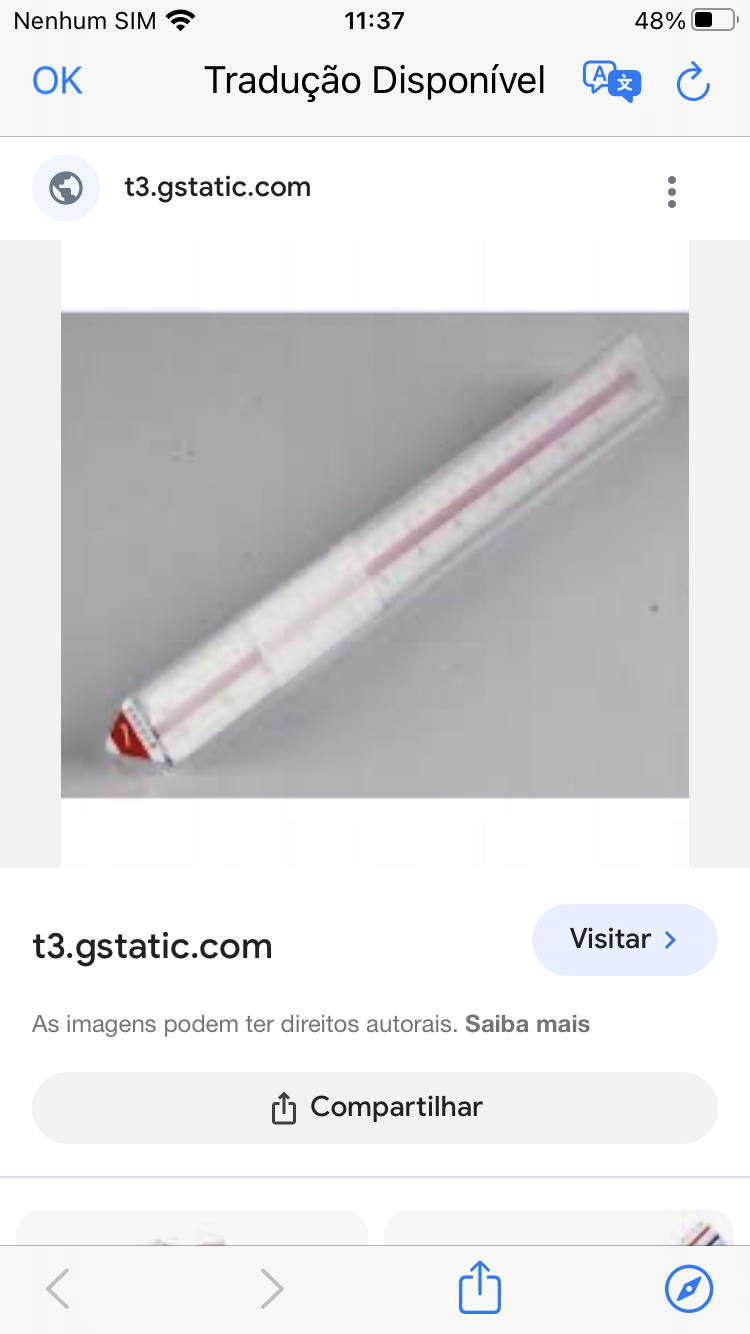The image size is (750, 1334).
Task: Open the three-dot overflow menu
Action: tap(671, 191)
